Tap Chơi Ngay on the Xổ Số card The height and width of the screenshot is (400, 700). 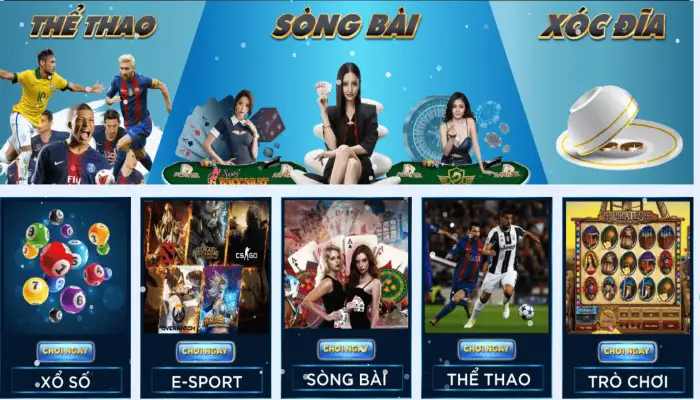pos(66,351)
